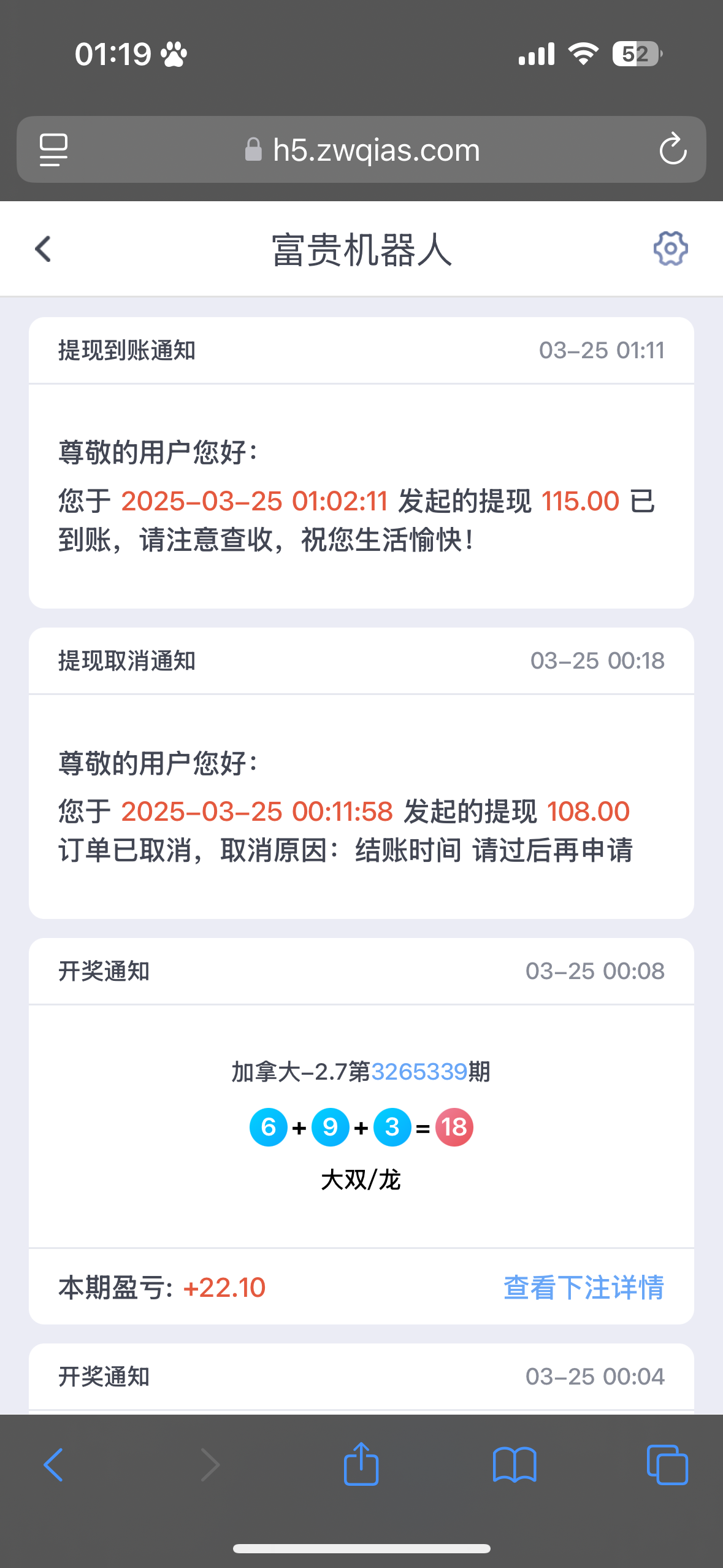Share this page from Safari
Screen dimensions: 723x1568
tap(361, 1464)
